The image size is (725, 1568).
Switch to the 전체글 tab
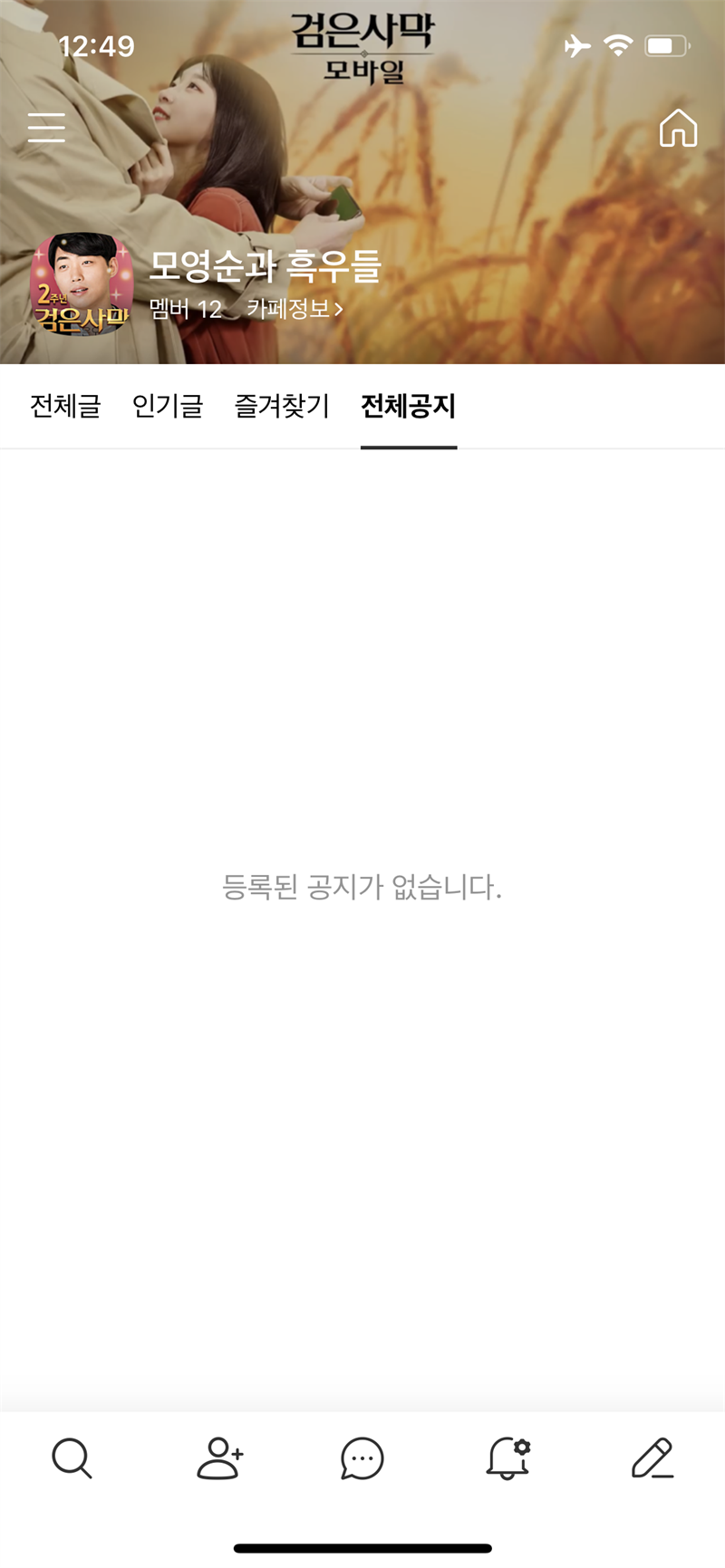[x=65, y=406]
